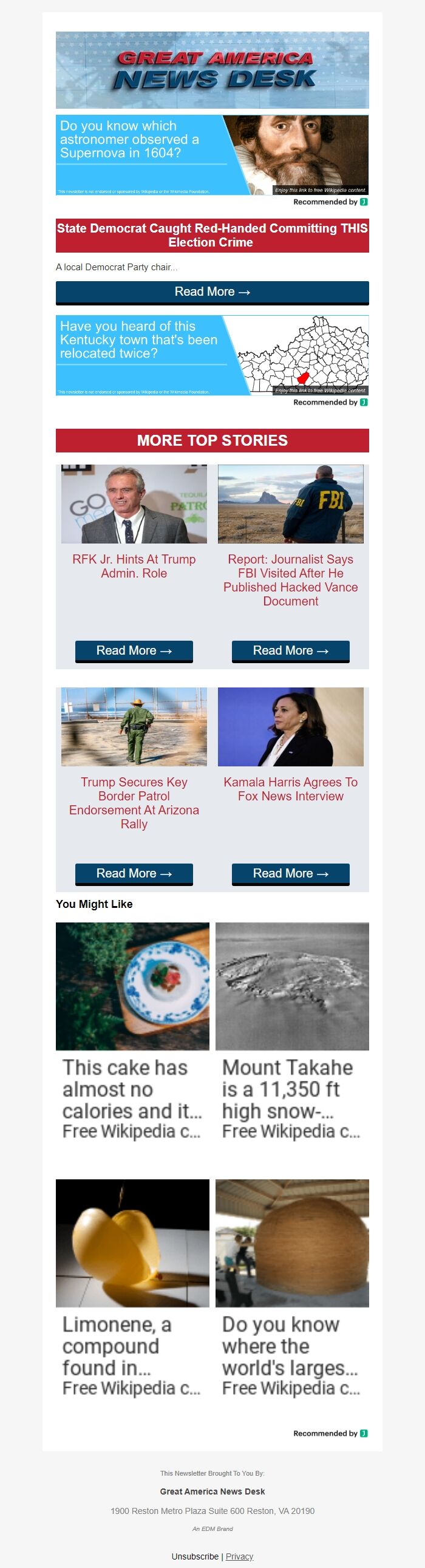The width and height of the screenshot is (425, 1568).
Task: Open the FBI visited journalist headline
Action: coord(290,579)
